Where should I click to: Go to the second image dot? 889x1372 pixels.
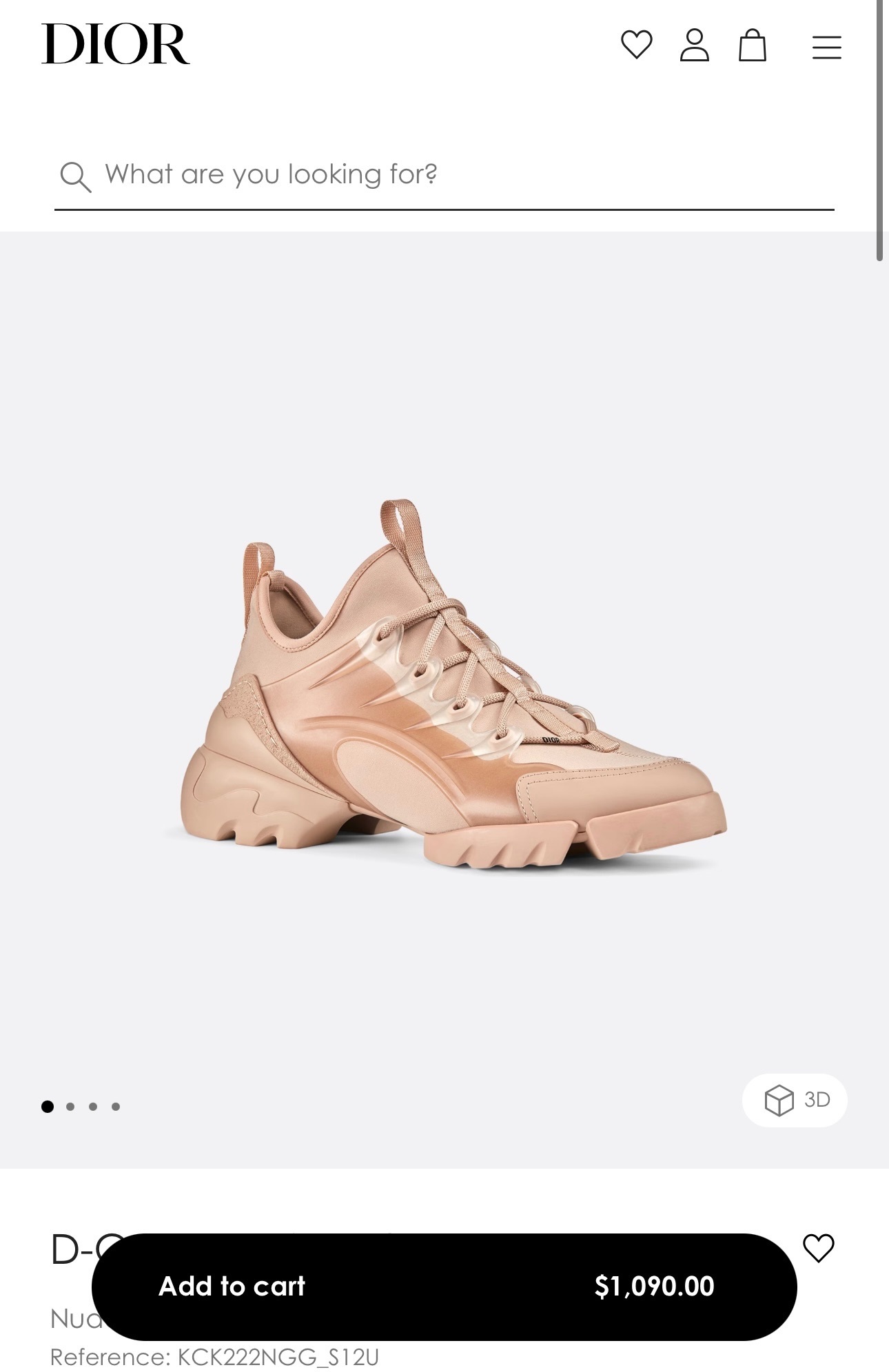coord(70,1107)
